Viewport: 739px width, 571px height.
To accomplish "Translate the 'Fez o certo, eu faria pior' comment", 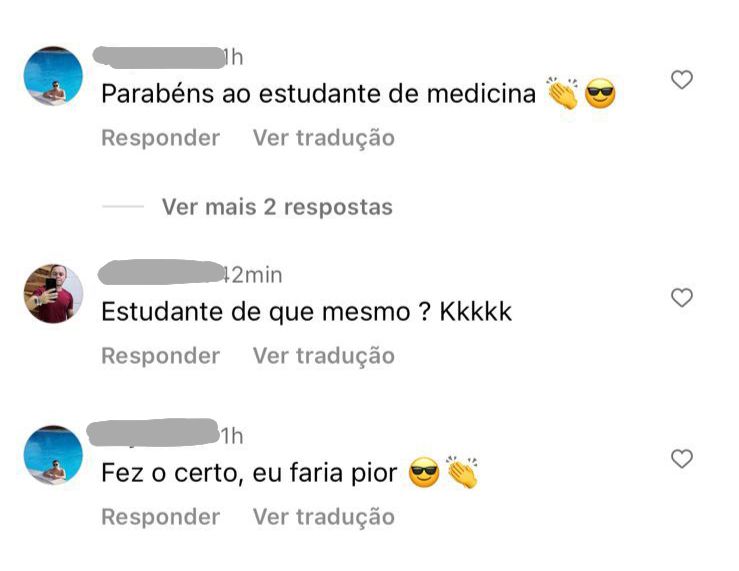I will tap(323, 517).
